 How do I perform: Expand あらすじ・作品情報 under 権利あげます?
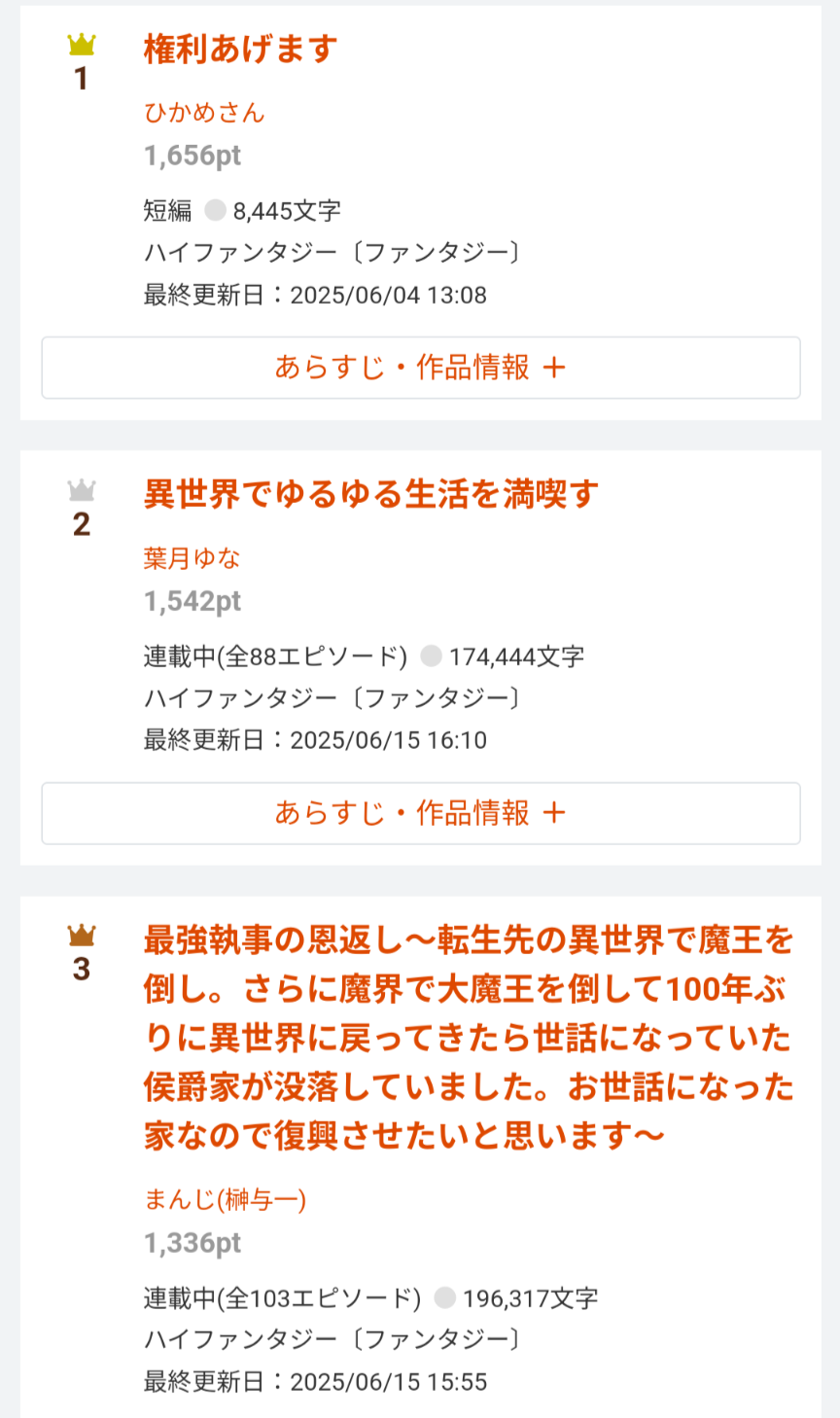tap(420, 368)
